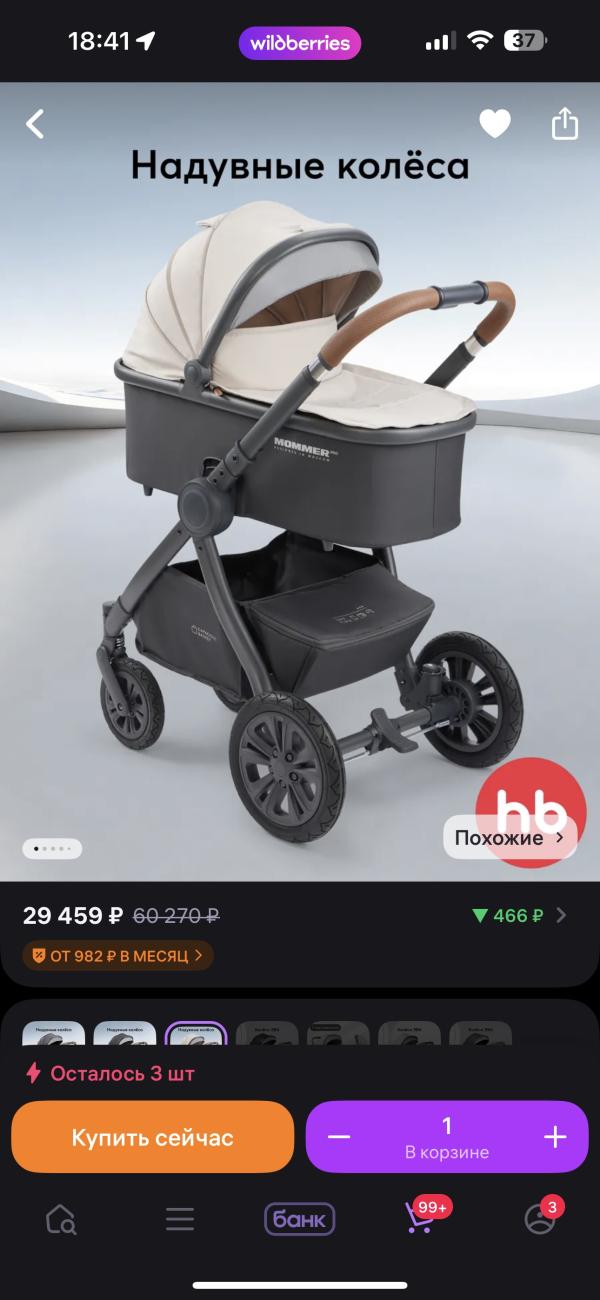
Task: Increase quantity in cart with plus
Action: (555, 1137)
